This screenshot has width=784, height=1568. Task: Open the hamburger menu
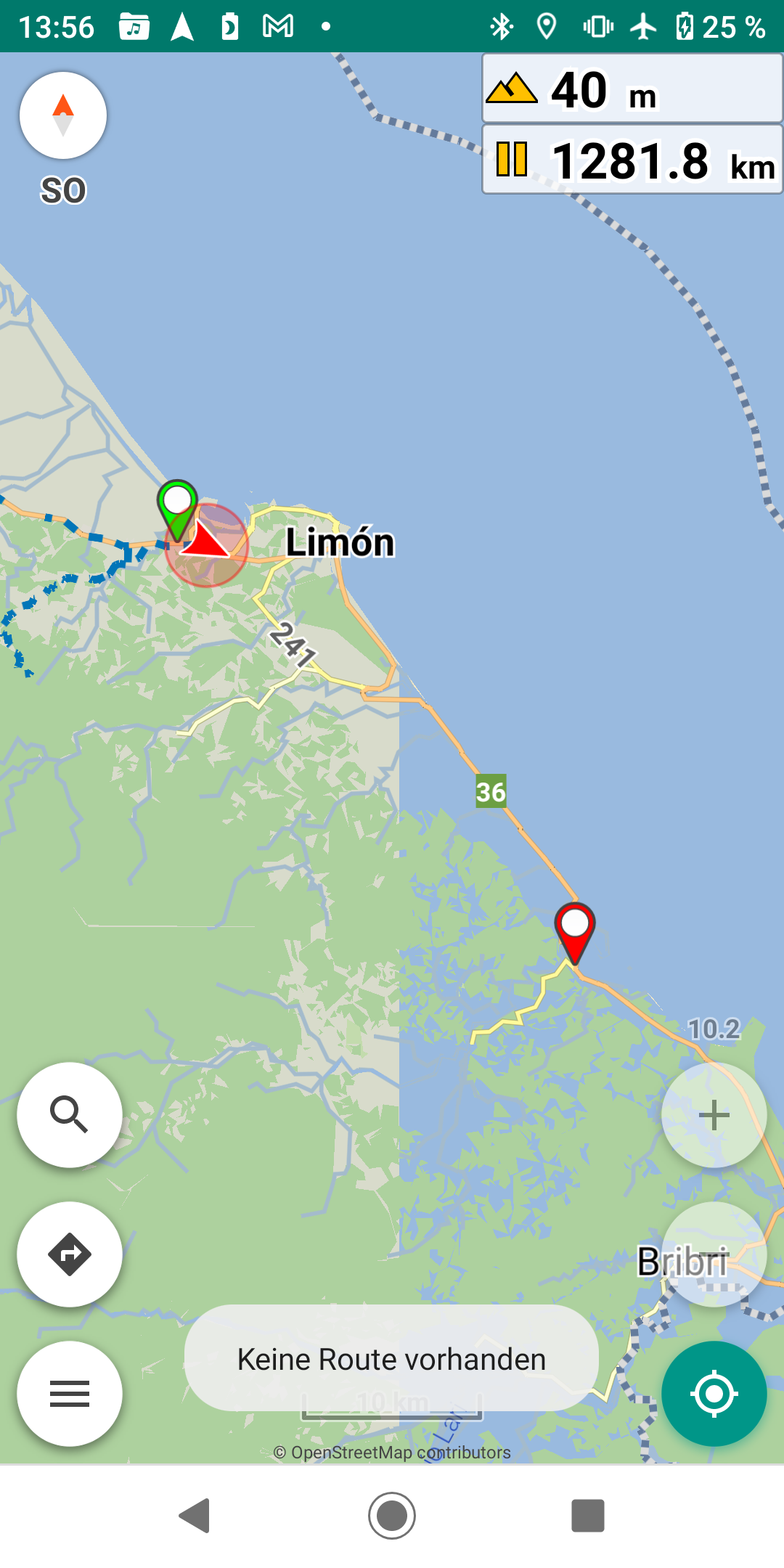(x=70, y=1394)
